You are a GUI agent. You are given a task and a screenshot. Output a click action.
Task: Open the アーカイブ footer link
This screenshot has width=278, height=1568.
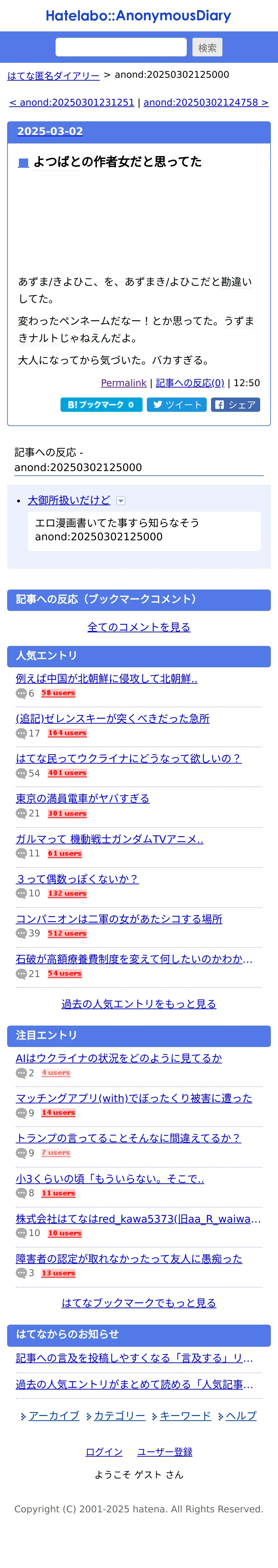click(x=53, y=1416)
